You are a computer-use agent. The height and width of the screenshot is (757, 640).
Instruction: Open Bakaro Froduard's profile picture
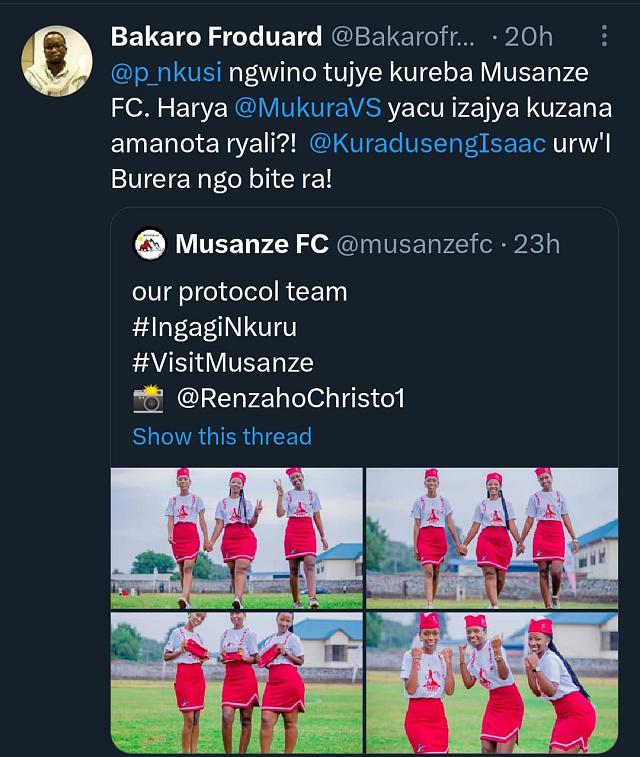point(56,61)
